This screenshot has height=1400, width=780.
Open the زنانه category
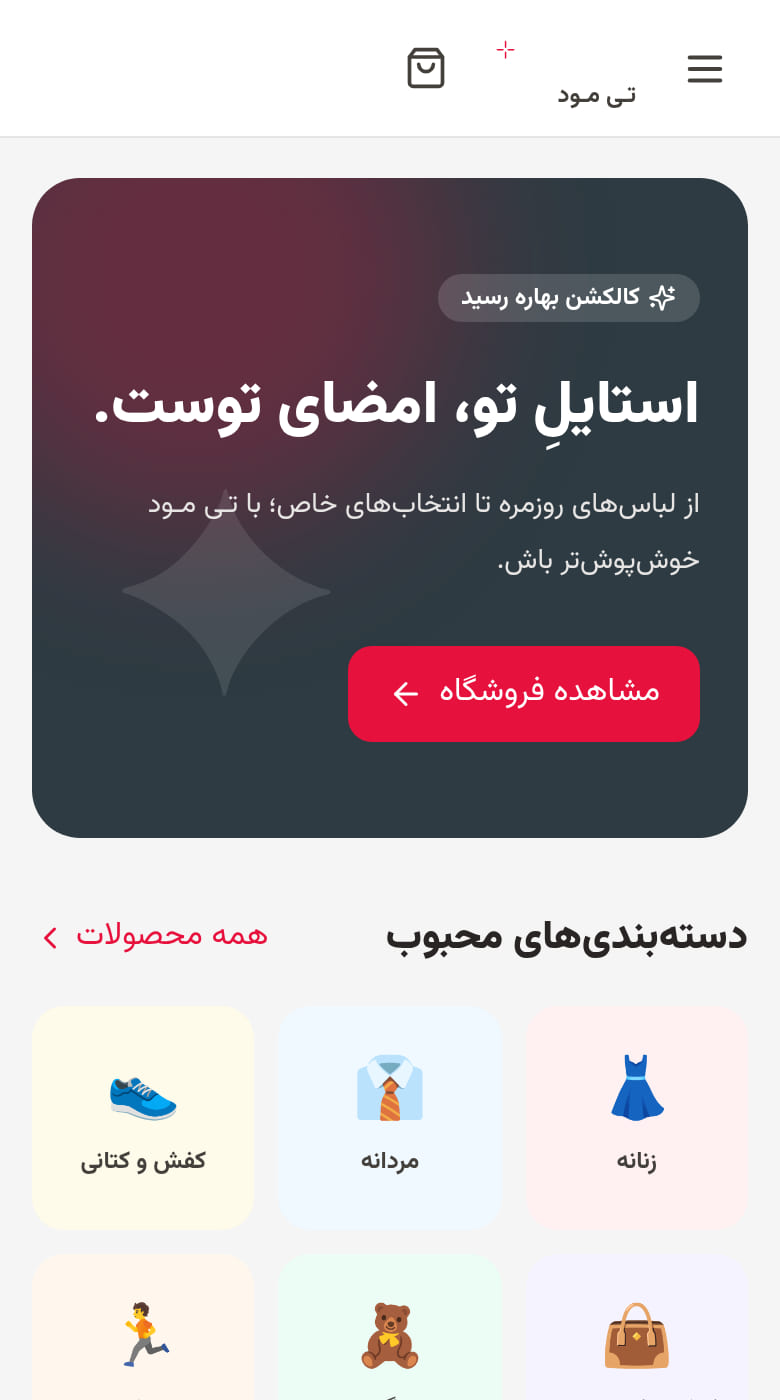pyautogui.click(x=636, y=1118)
